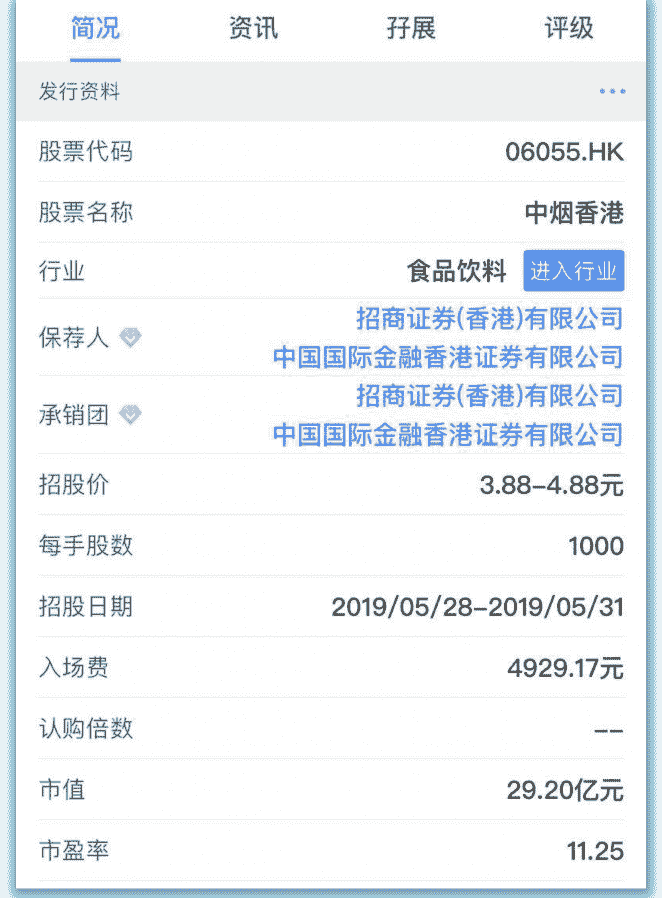Screen dimensions: 662x898
Task: Show the 简况 tab
Action: [96, 28]
